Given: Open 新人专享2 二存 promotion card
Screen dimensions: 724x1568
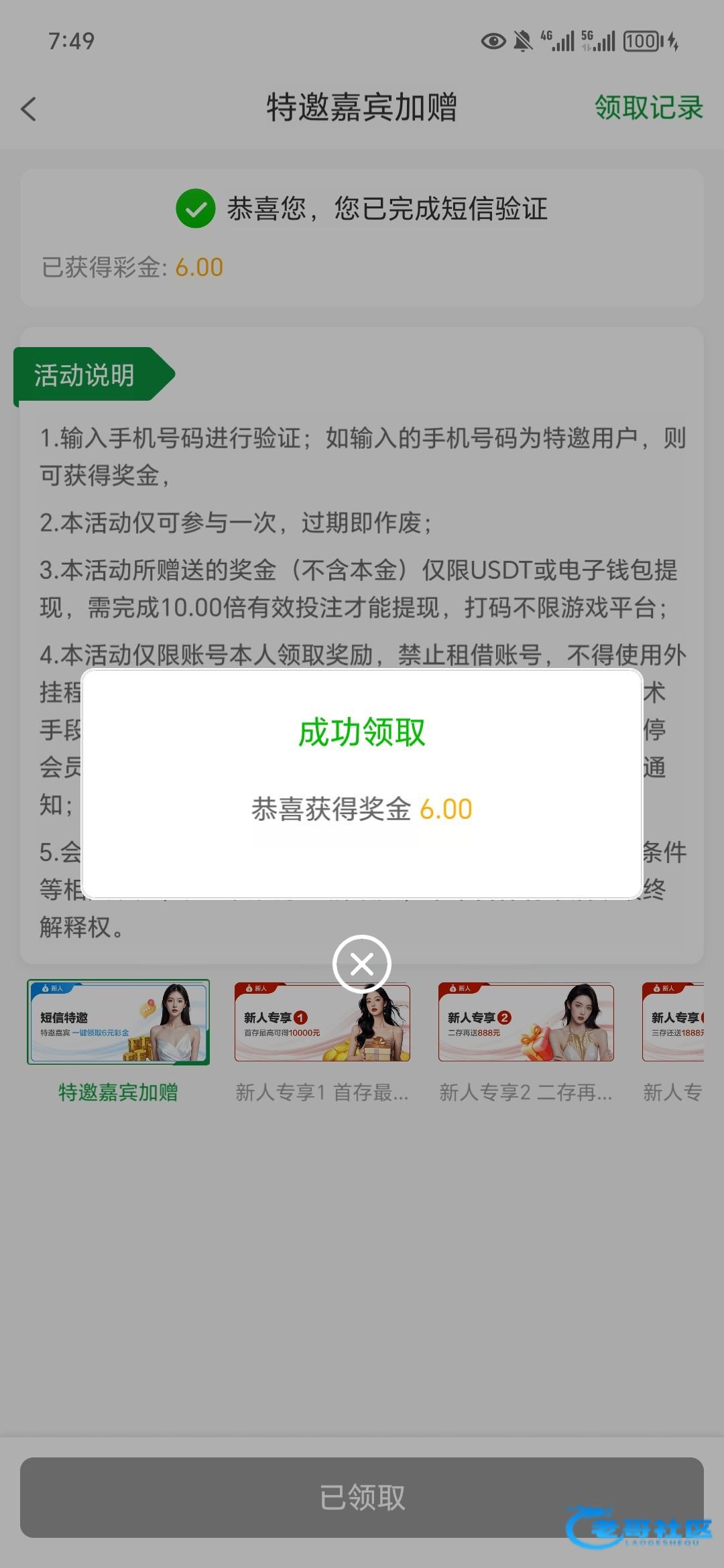Looking at the screenshot, I should [526, 1023].
